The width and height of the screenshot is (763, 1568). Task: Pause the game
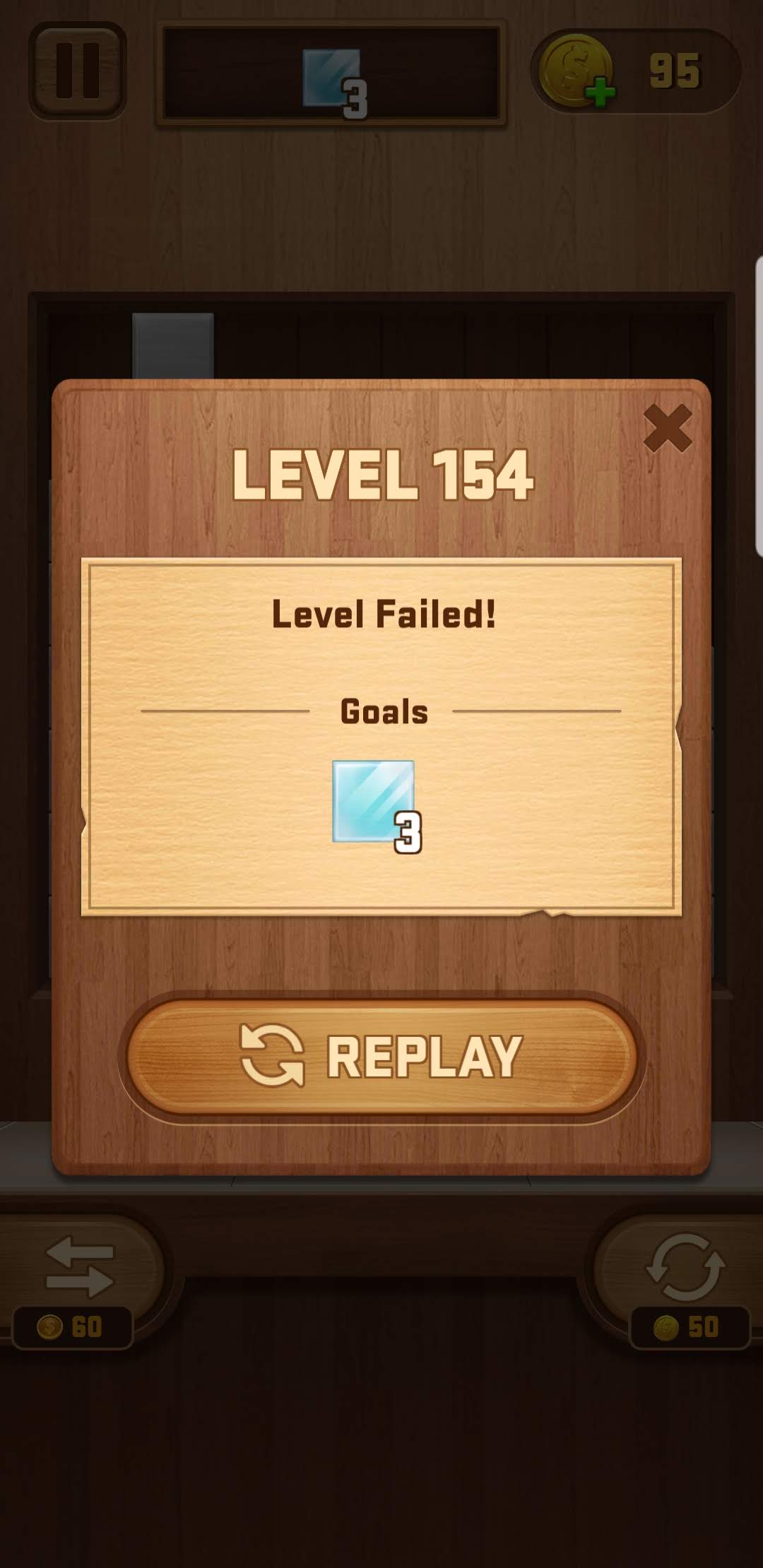pyautogui.click(x=78, y=71)
